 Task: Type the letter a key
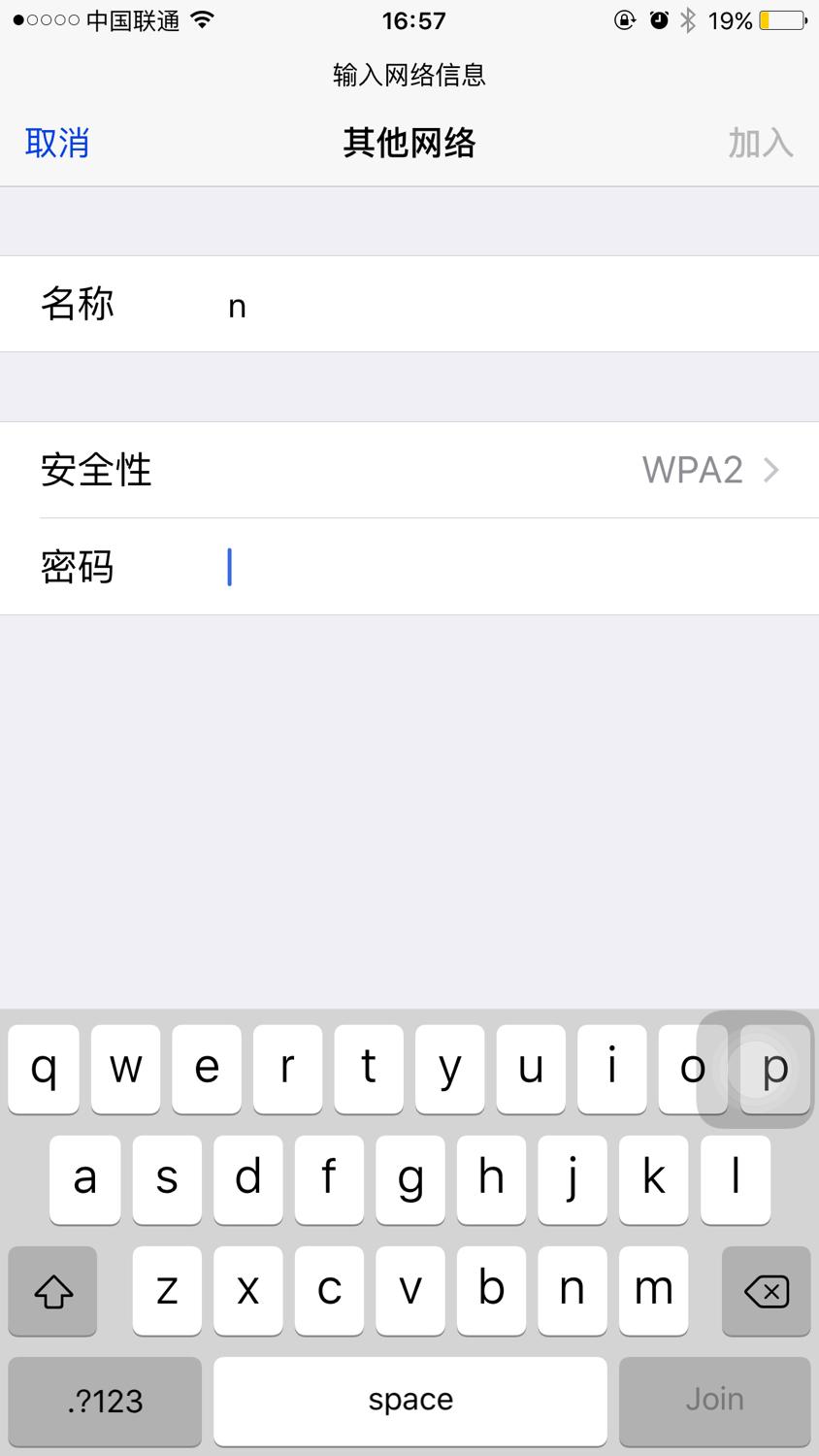click(x=85, y=1179)
